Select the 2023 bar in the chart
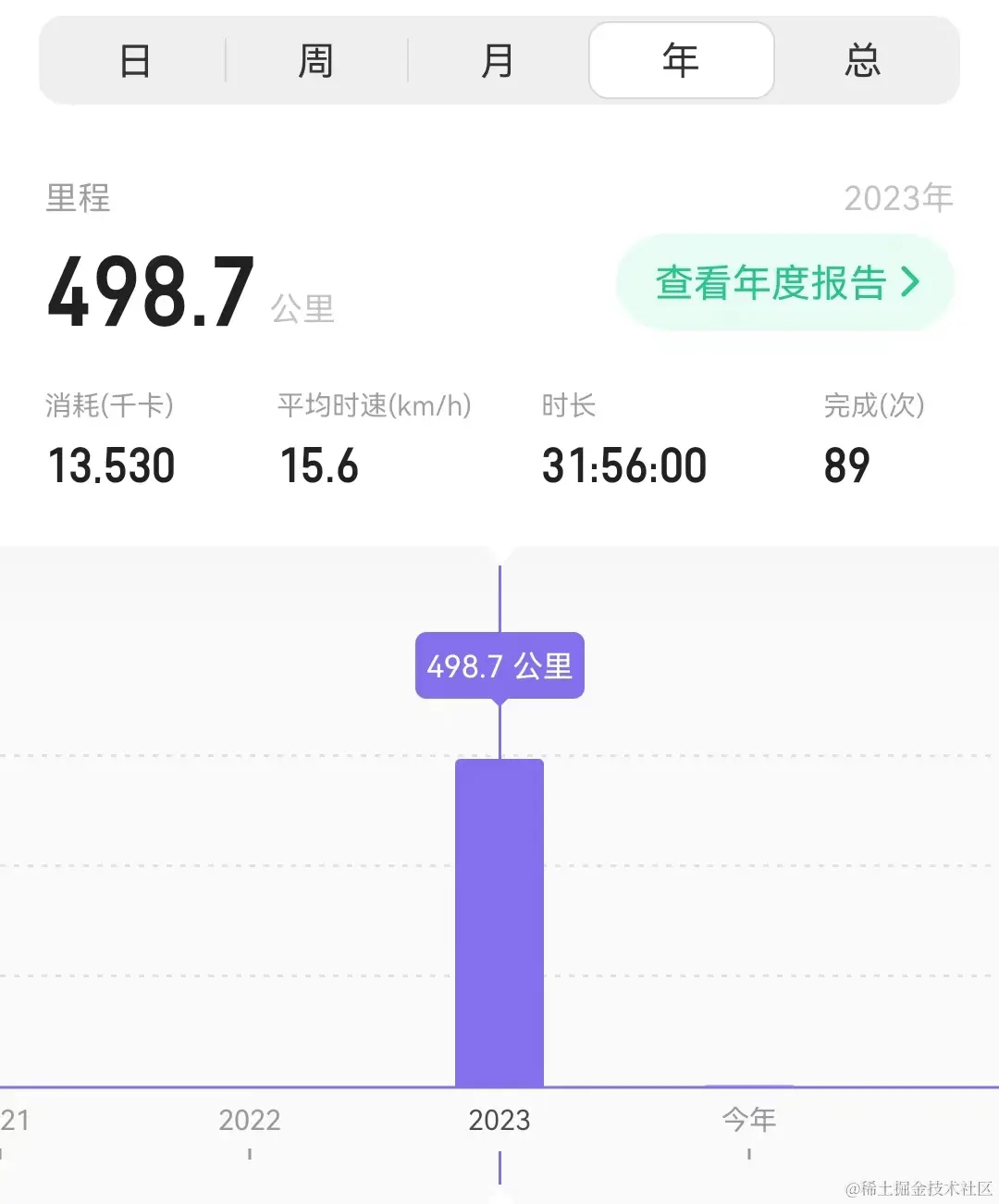The height and width of the screenshot is (1204, 999). tap(499, 922)
